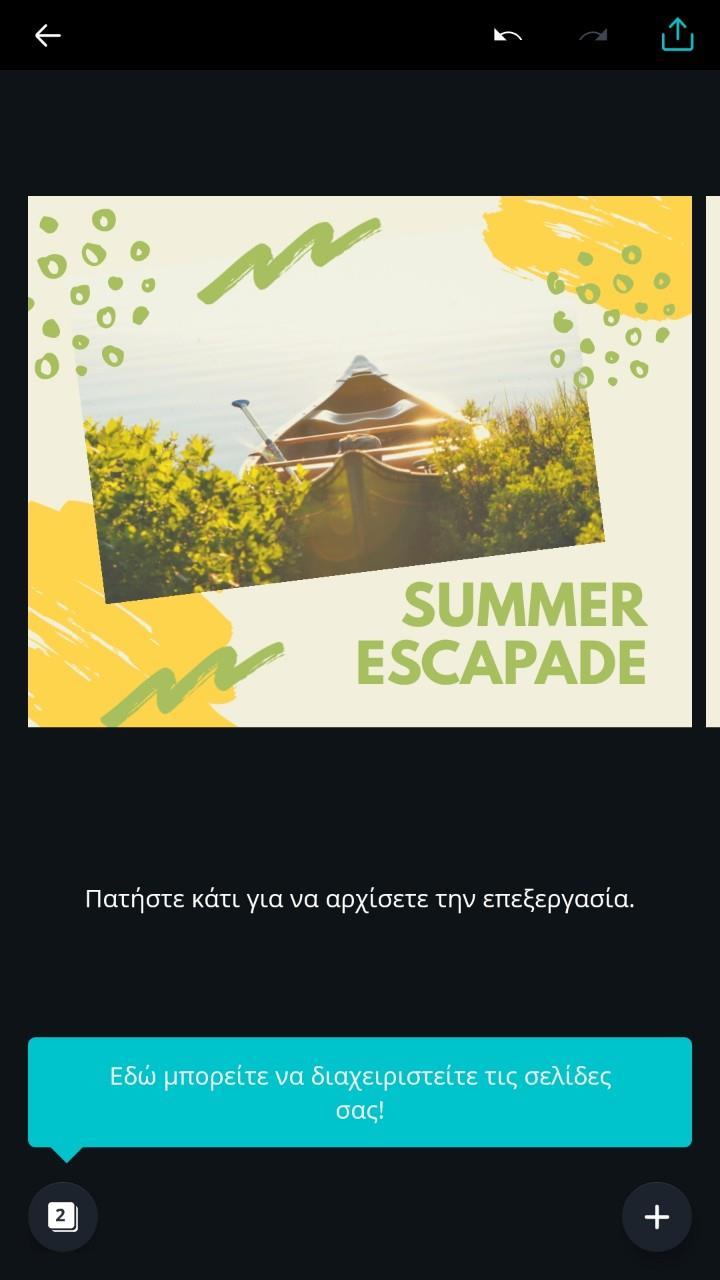Dismiss the pages management tooltip
720x1280 pixels.
tap(359, 1092)
